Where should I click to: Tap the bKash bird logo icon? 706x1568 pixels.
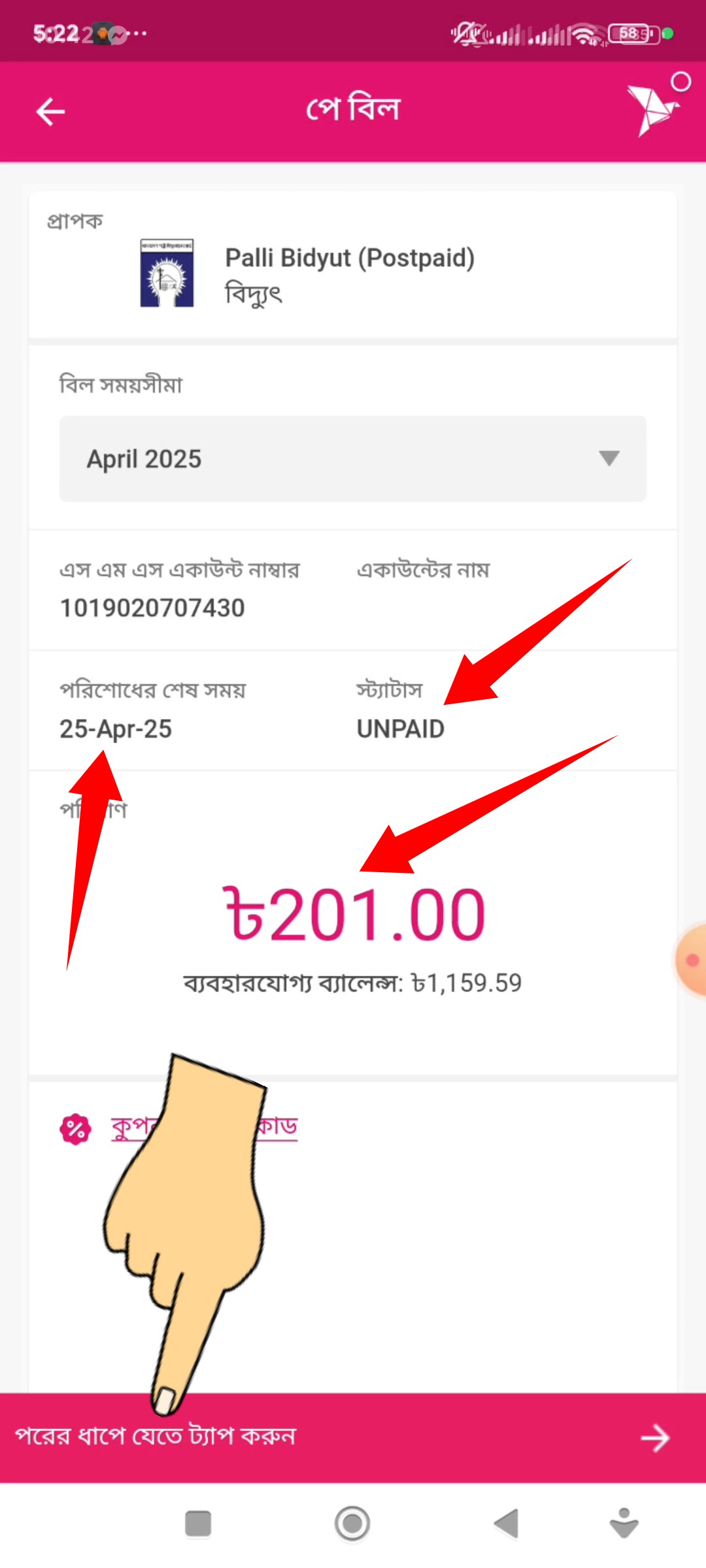(x=651, y=109)
